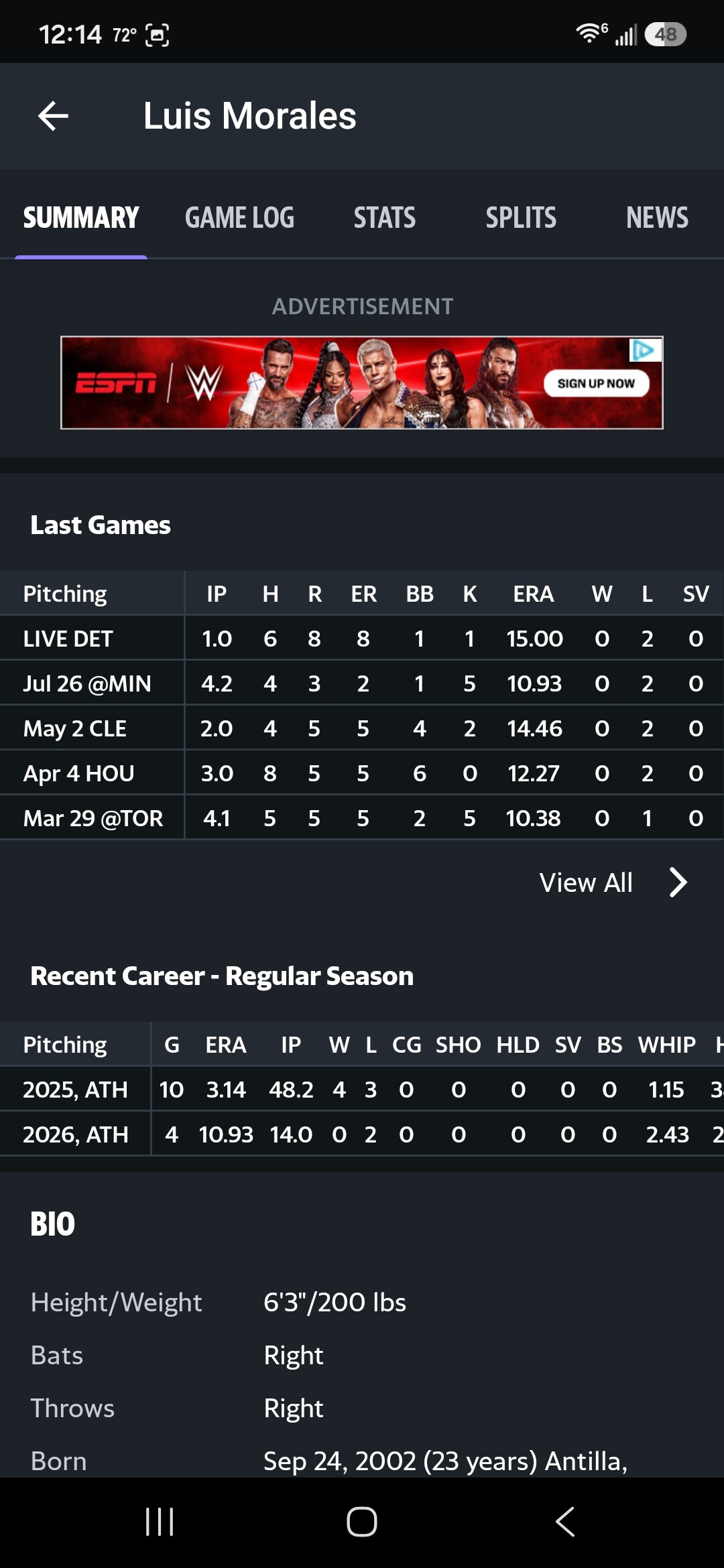The height and width of the screenshot is (1568, 724).
Task: Open recent apps from the navigation bar
Action: (x=160, y=1522)
